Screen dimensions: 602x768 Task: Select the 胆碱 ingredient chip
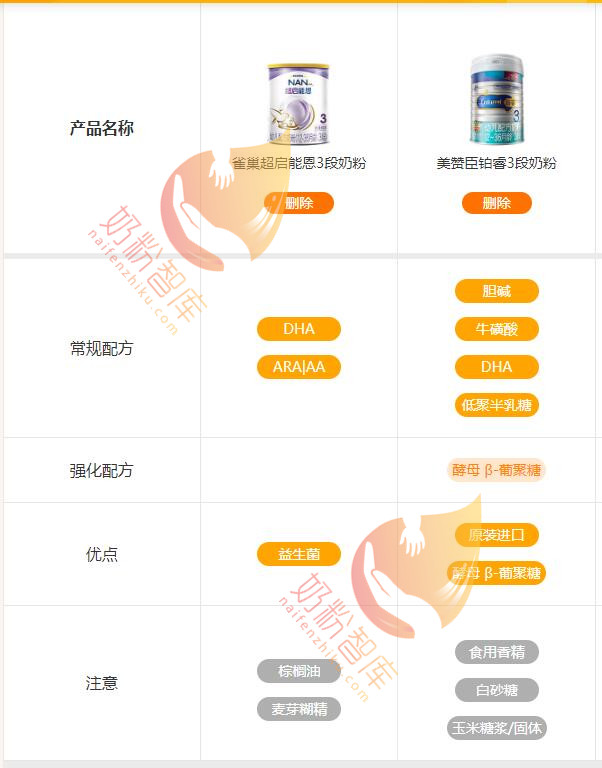[x=496, y=291]
